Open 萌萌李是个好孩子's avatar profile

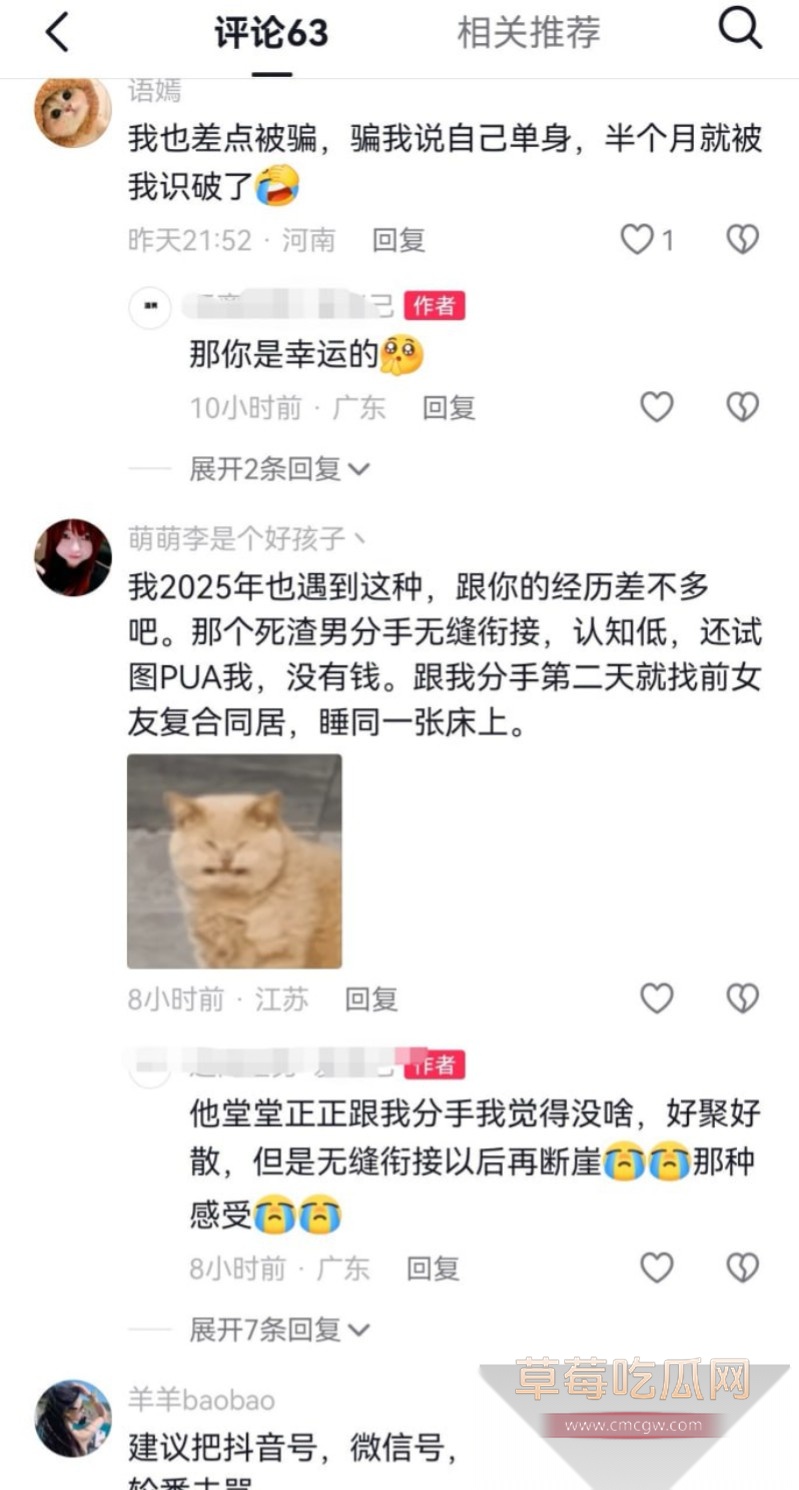[73, 558]
